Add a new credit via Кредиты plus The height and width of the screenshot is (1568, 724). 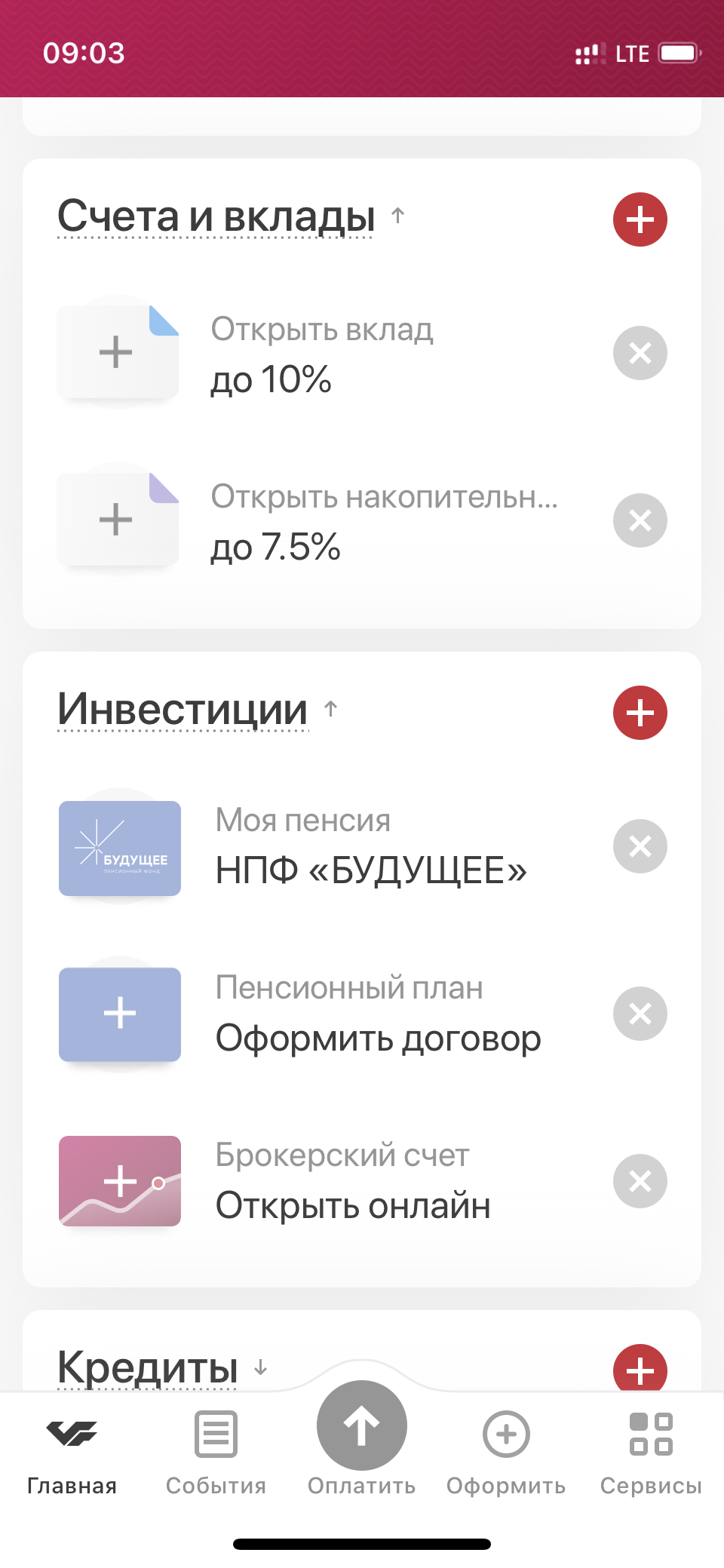click(x=640, y=1369)
